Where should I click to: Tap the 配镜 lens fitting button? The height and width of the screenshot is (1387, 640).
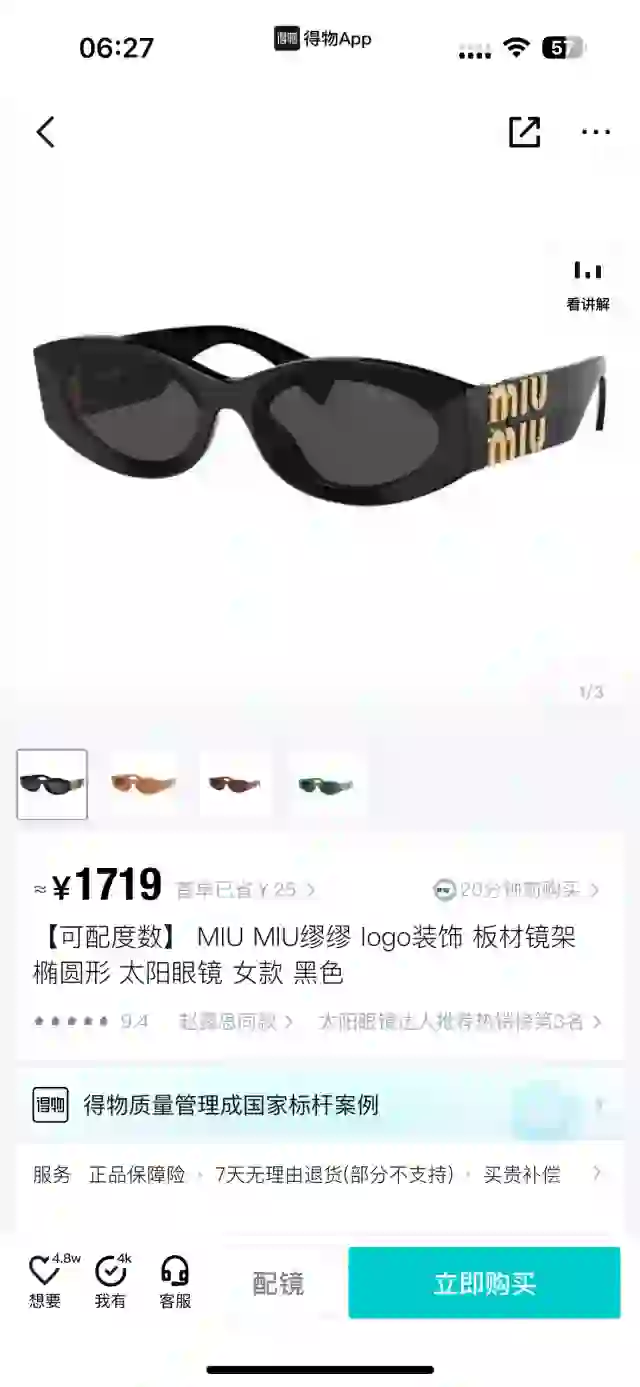pyautogui.click(x=278, y=1283)
